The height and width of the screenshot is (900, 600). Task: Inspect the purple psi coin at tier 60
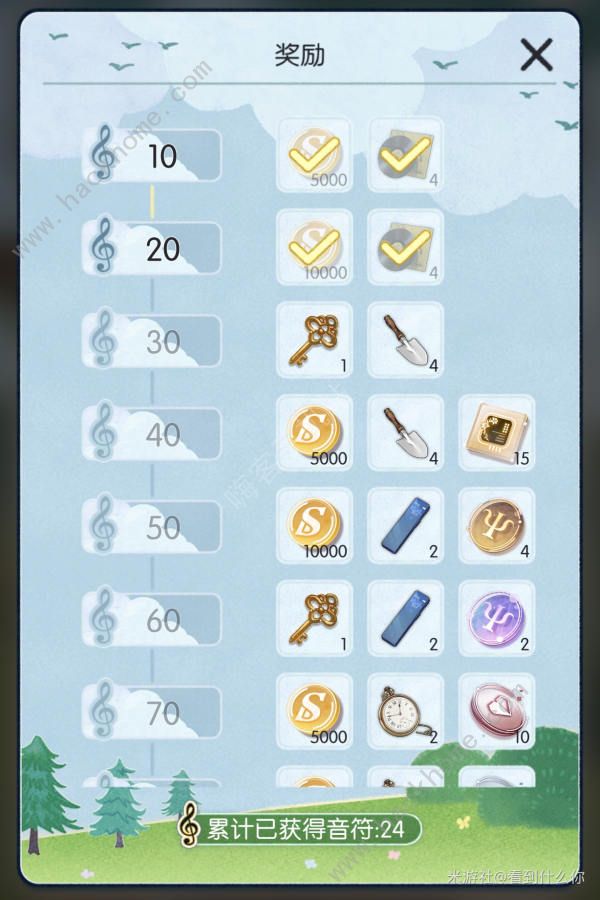pyautogui.click(x=496, y=618)
